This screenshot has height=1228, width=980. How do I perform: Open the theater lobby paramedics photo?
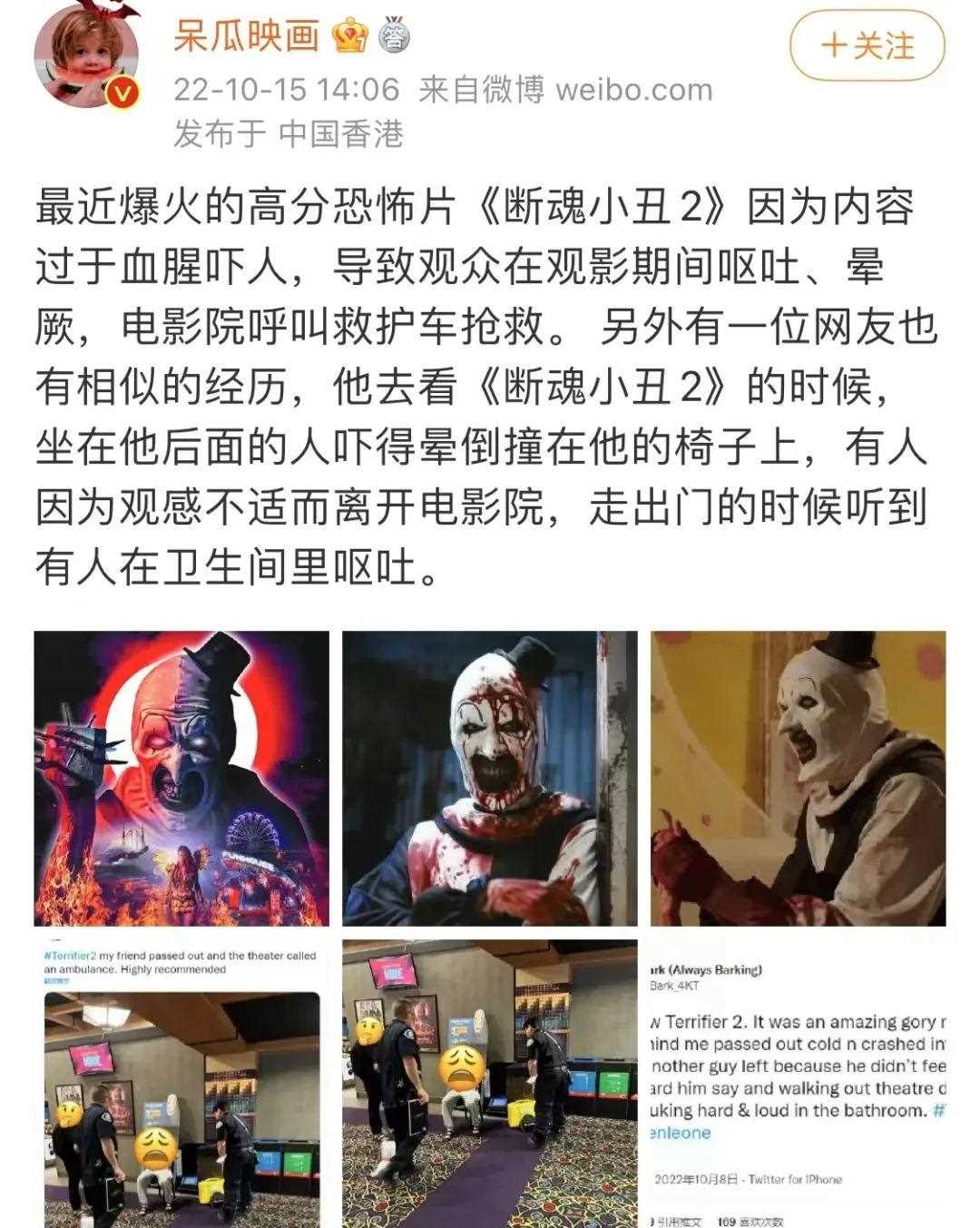click(489, 1083)
